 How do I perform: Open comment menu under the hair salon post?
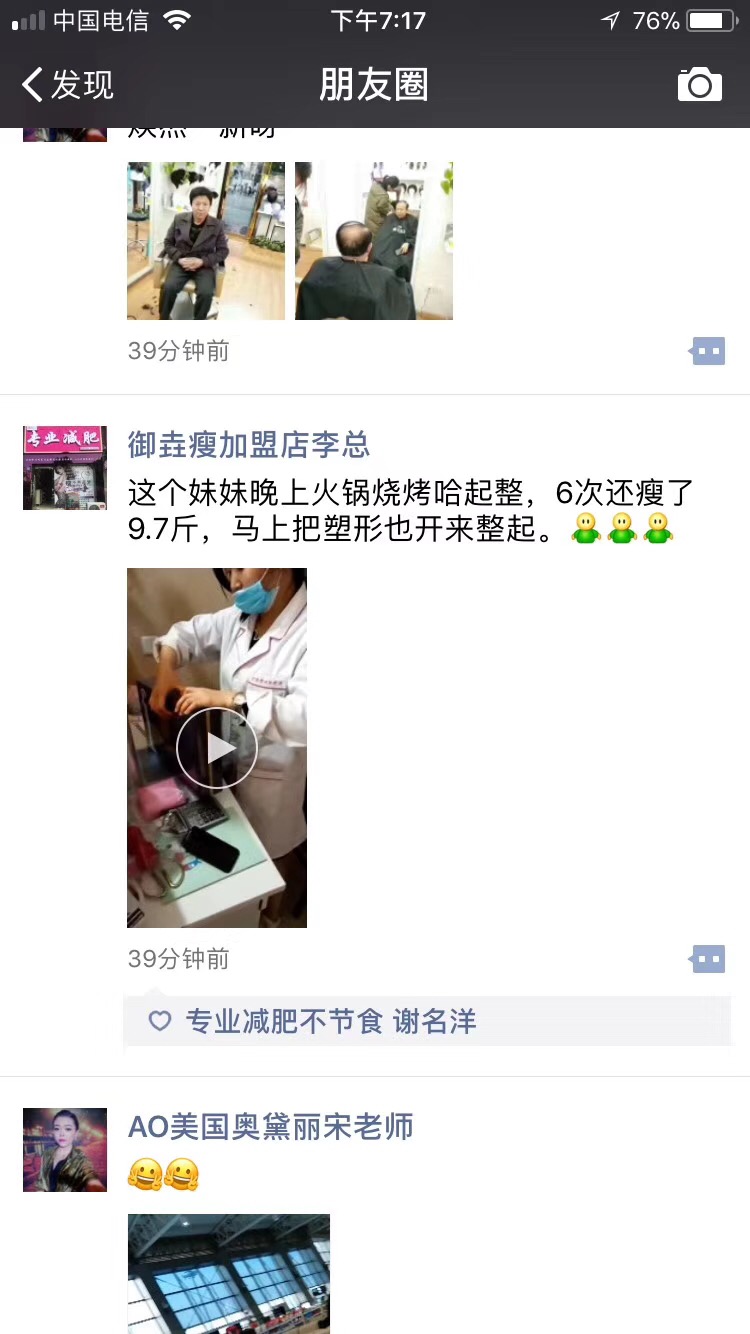click(x=708, y=351)
